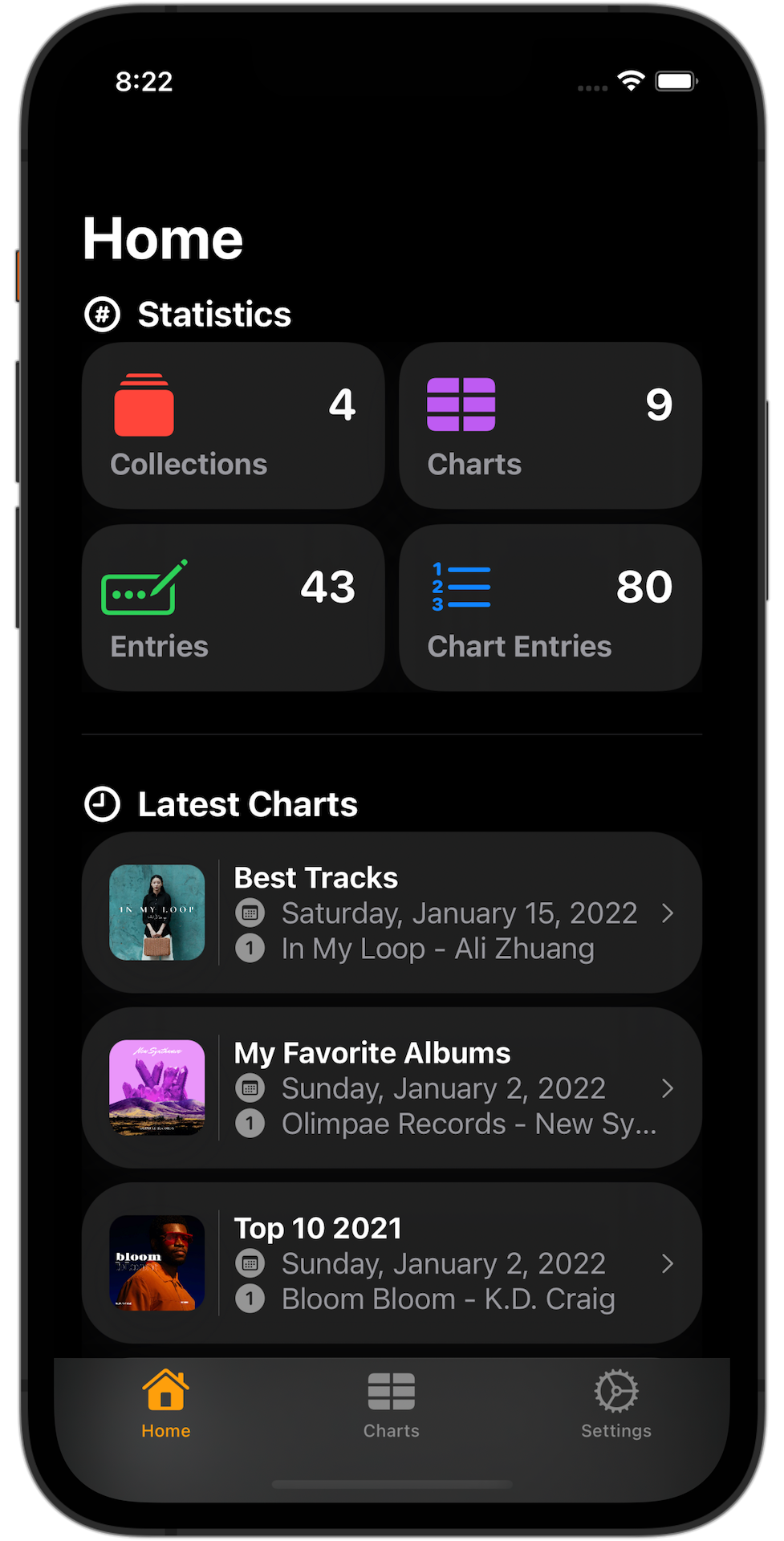Switch to the Settings tab
Screen dimensions: 784x1541
[x=615, y=1403]
